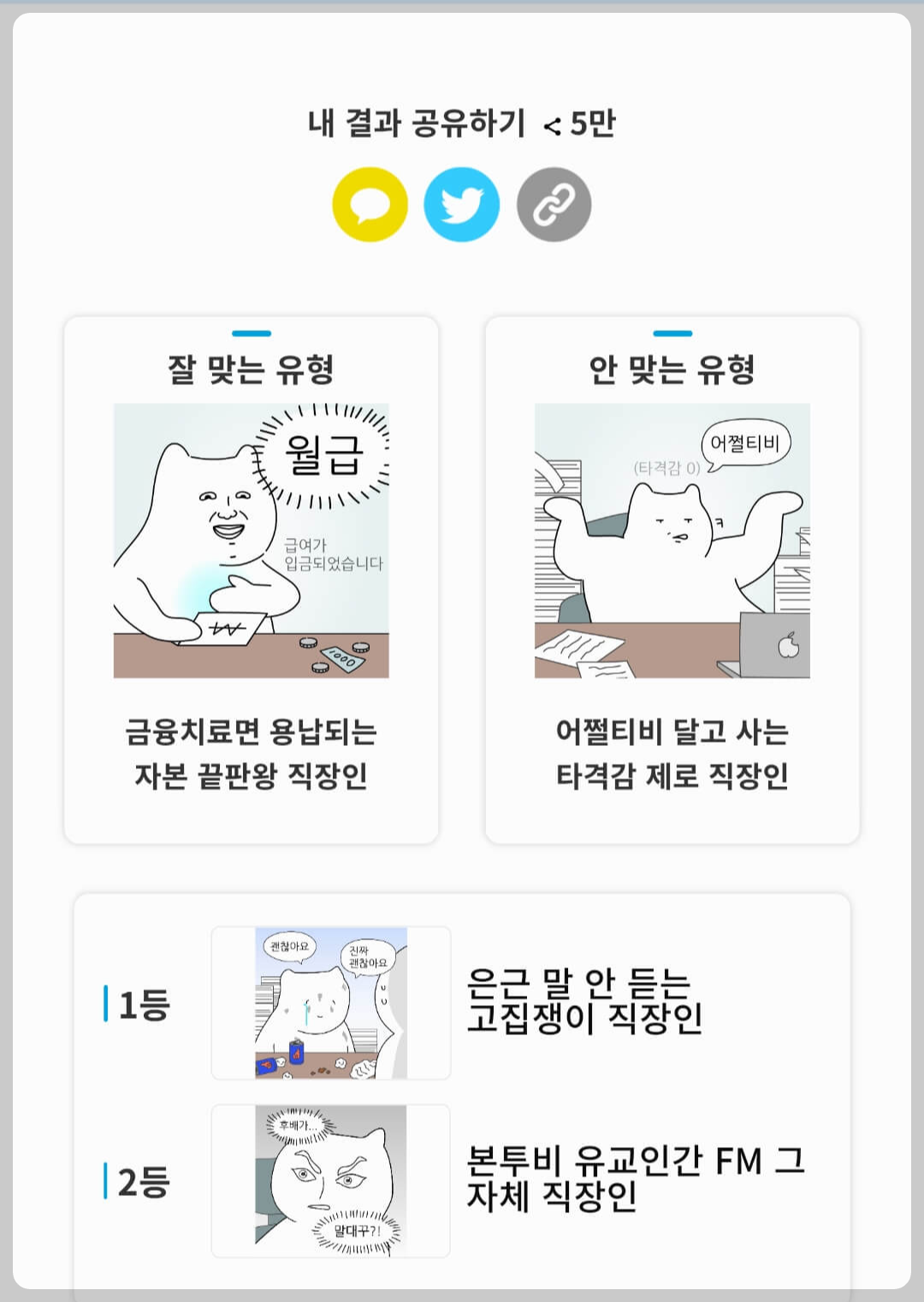Click the 어쩔티비 shrugging cat image

[672, 541]
